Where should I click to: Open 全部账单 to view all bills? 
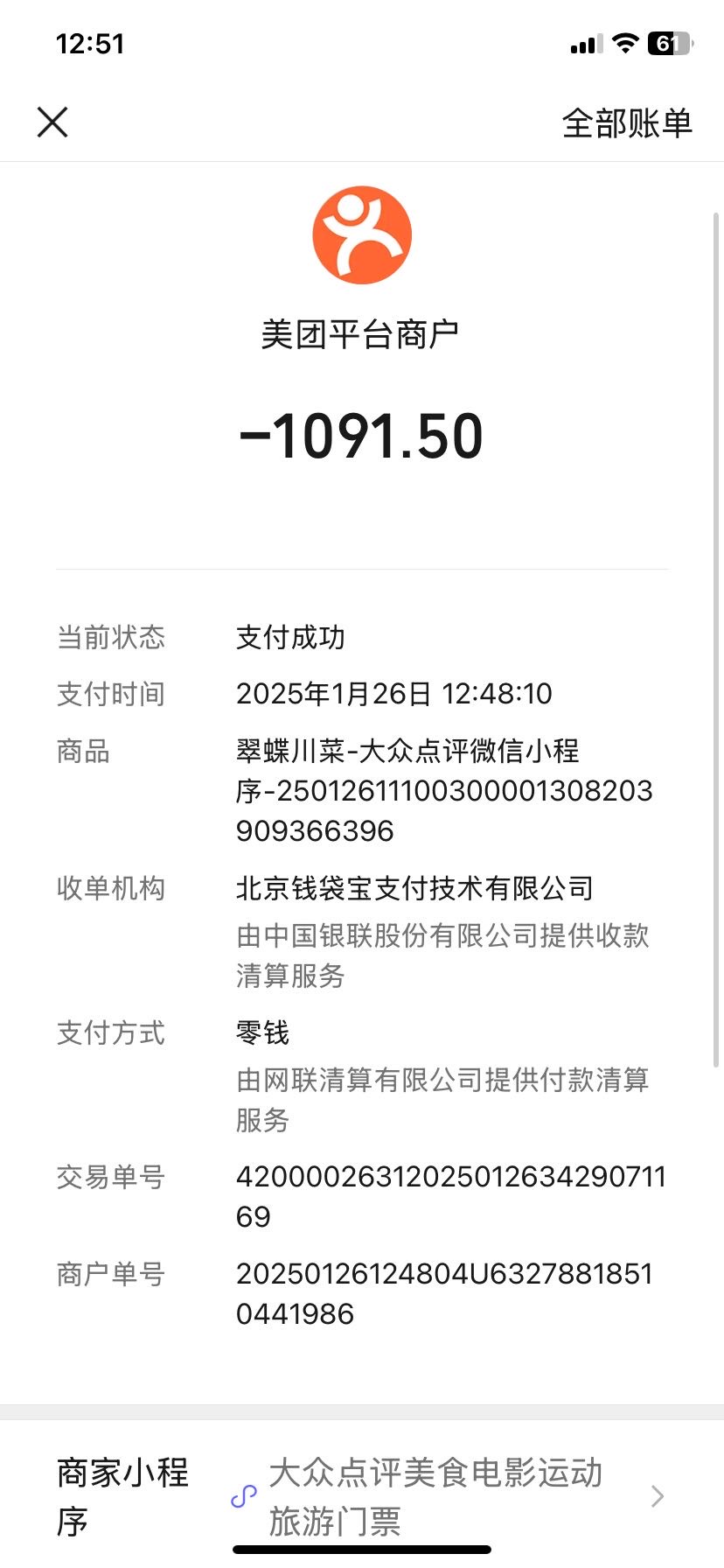(x=627, y=123)
